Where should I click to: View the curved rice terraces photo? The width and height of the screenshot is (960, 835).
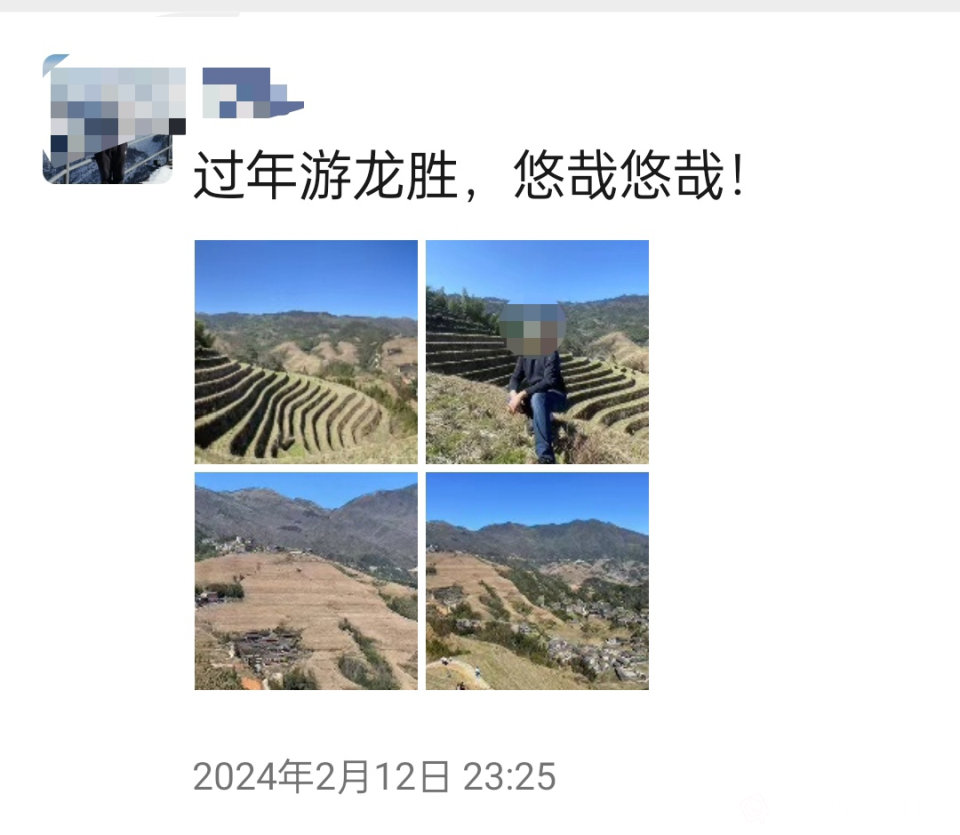[306, 351]
